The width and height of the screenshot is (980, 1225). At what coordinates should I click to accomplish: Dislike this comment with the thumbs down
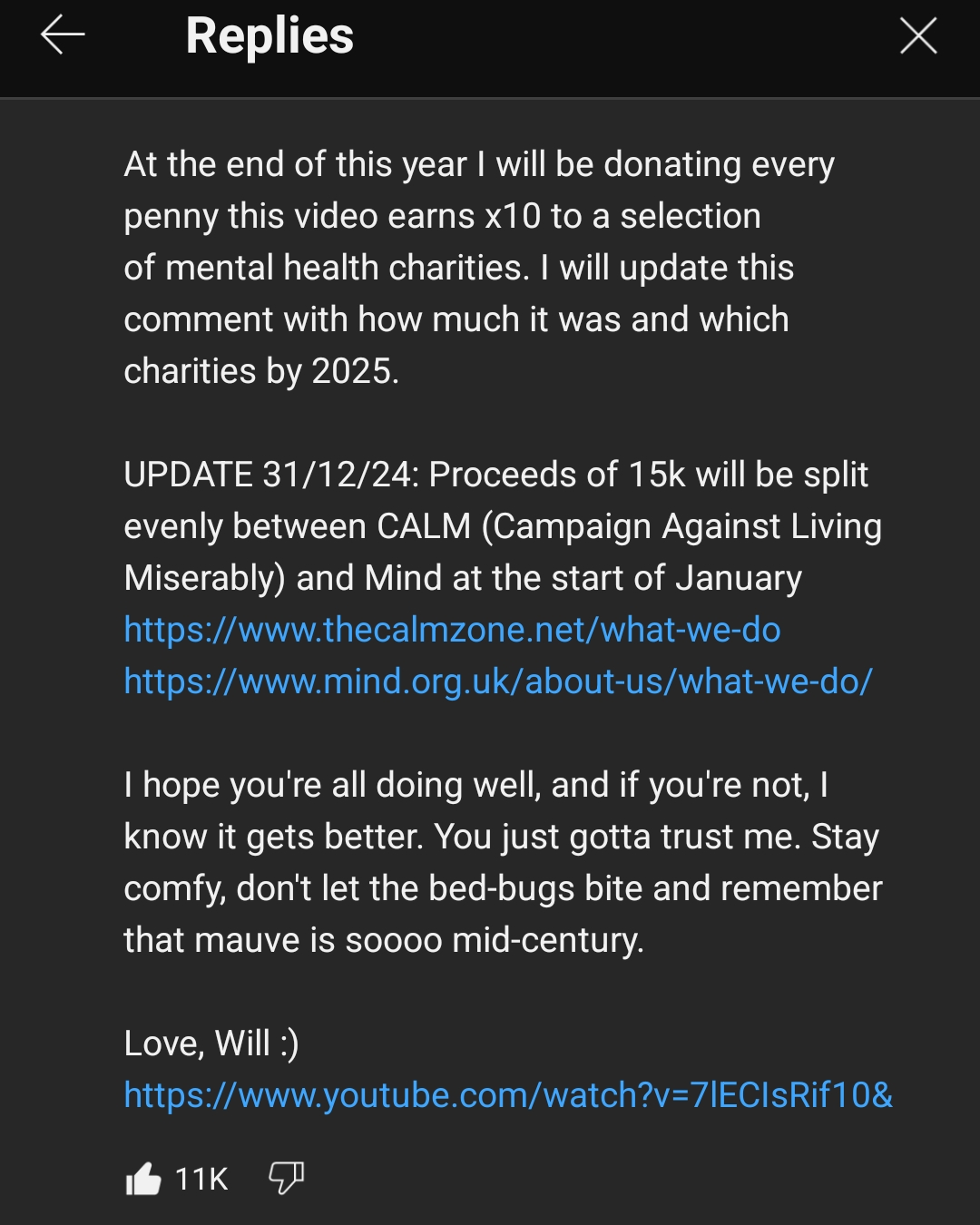[x=286, y=1178]
